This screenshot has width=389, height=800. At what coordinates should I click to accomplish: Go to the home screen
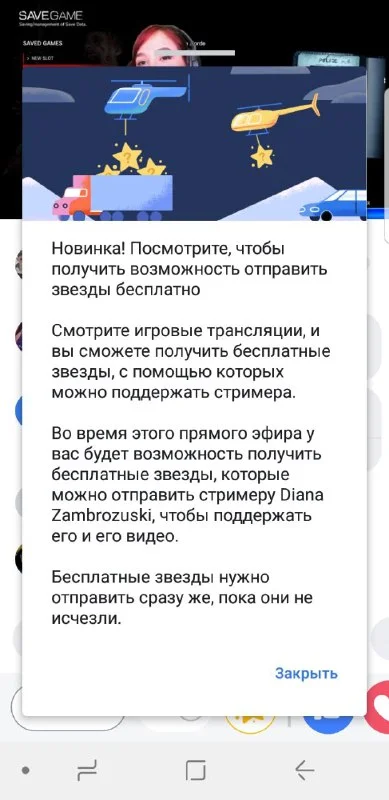click(196, 770)
